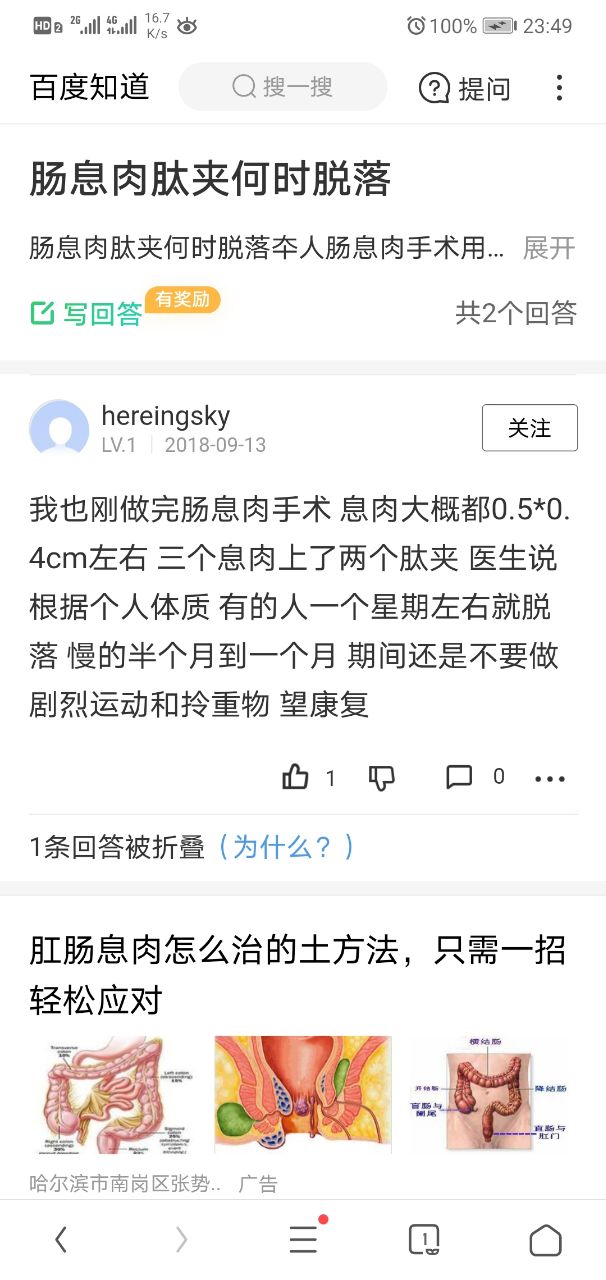Go to the browser home page
The height and width of the screenshot is (1280, 606).
[x=545, y=1240]
